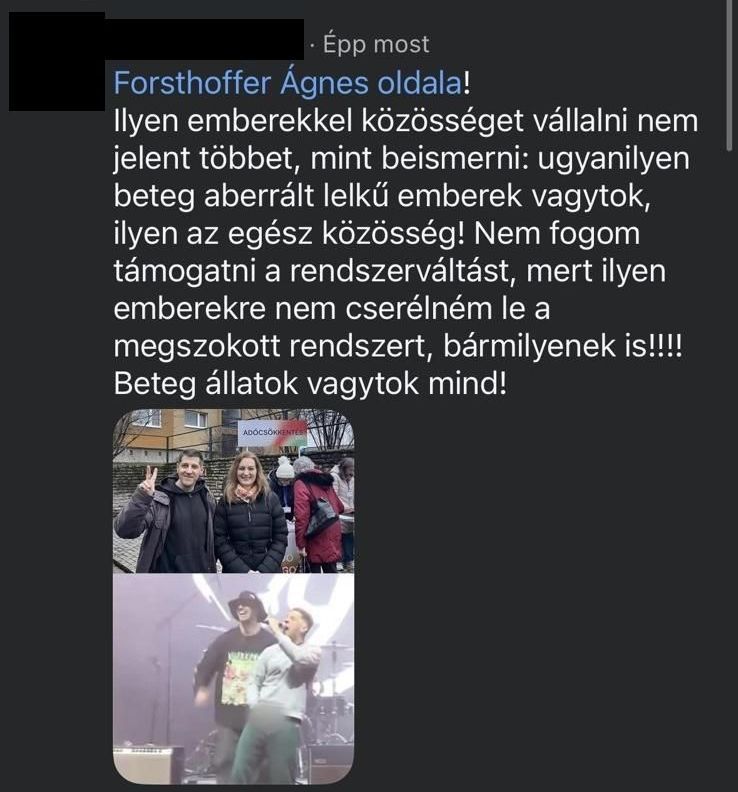Open the Forsthoffer Ágnes oldala mention link

click(288, 83)
